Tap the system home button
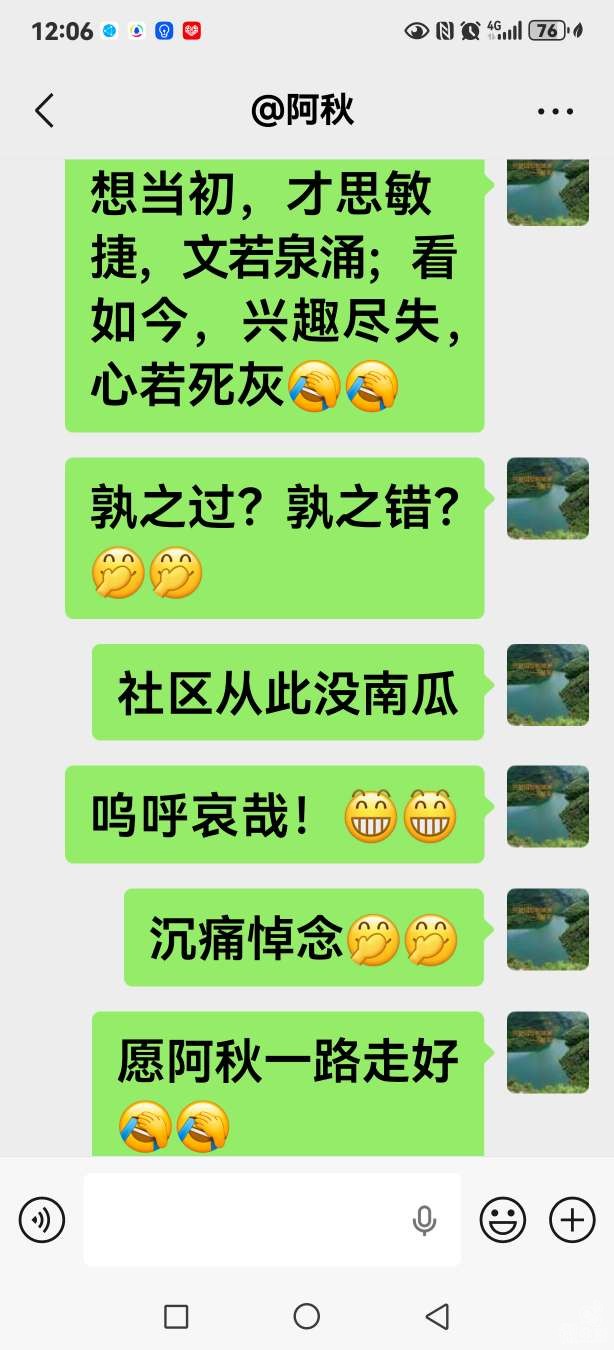This screenshot has width=614, height=1350. coord(307,1316)
